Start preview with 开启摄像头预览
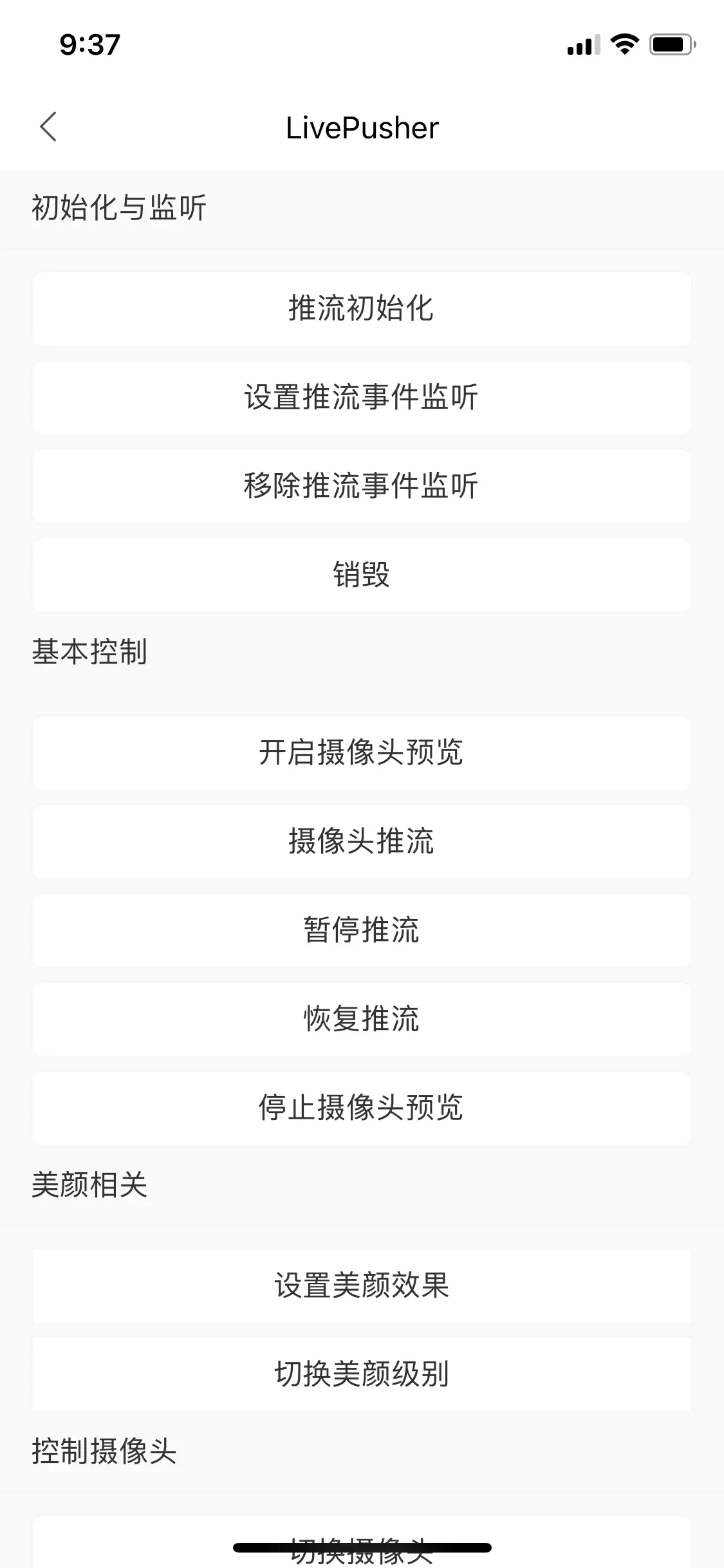Screen dimensions: 724x1568 362,752
